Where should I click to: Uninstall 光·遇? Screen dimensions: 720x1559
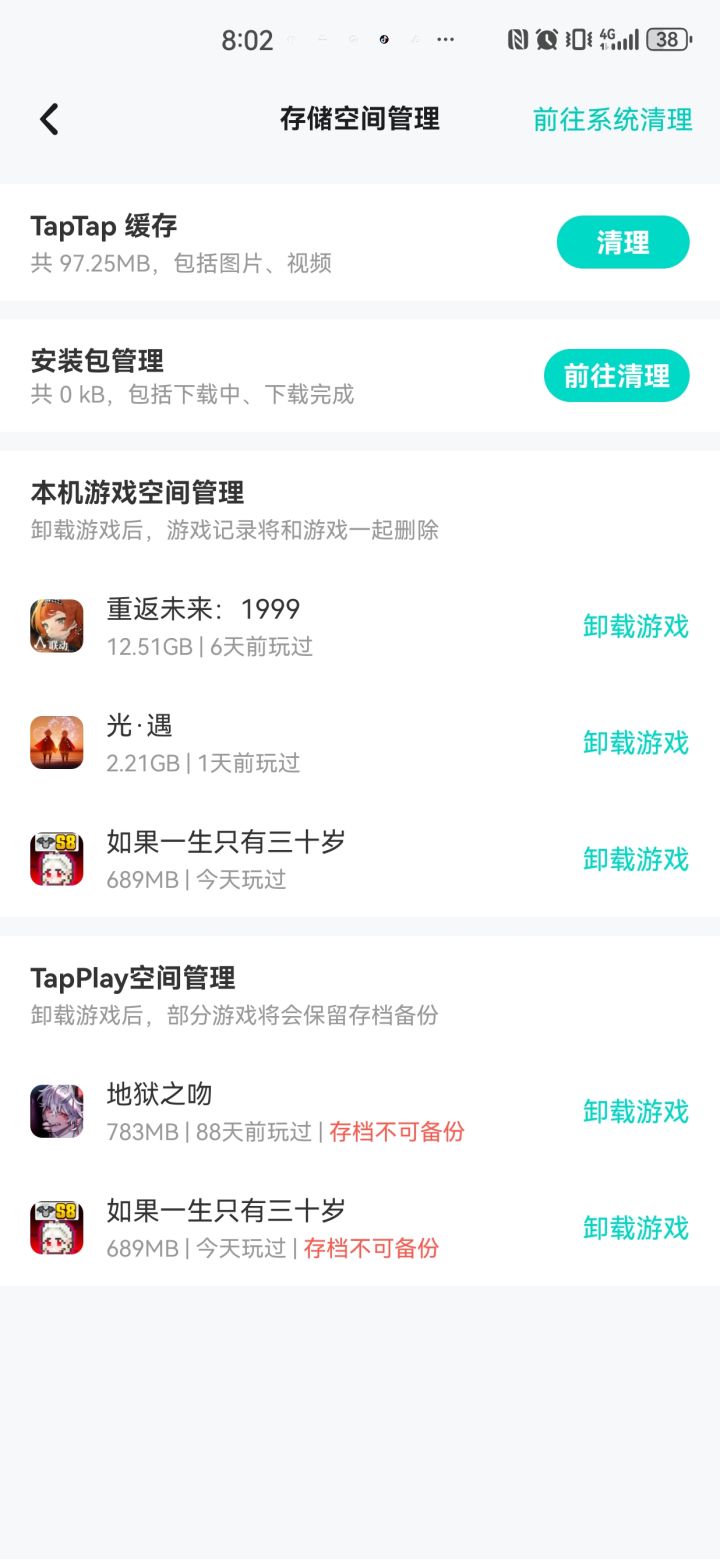[636, 742]
